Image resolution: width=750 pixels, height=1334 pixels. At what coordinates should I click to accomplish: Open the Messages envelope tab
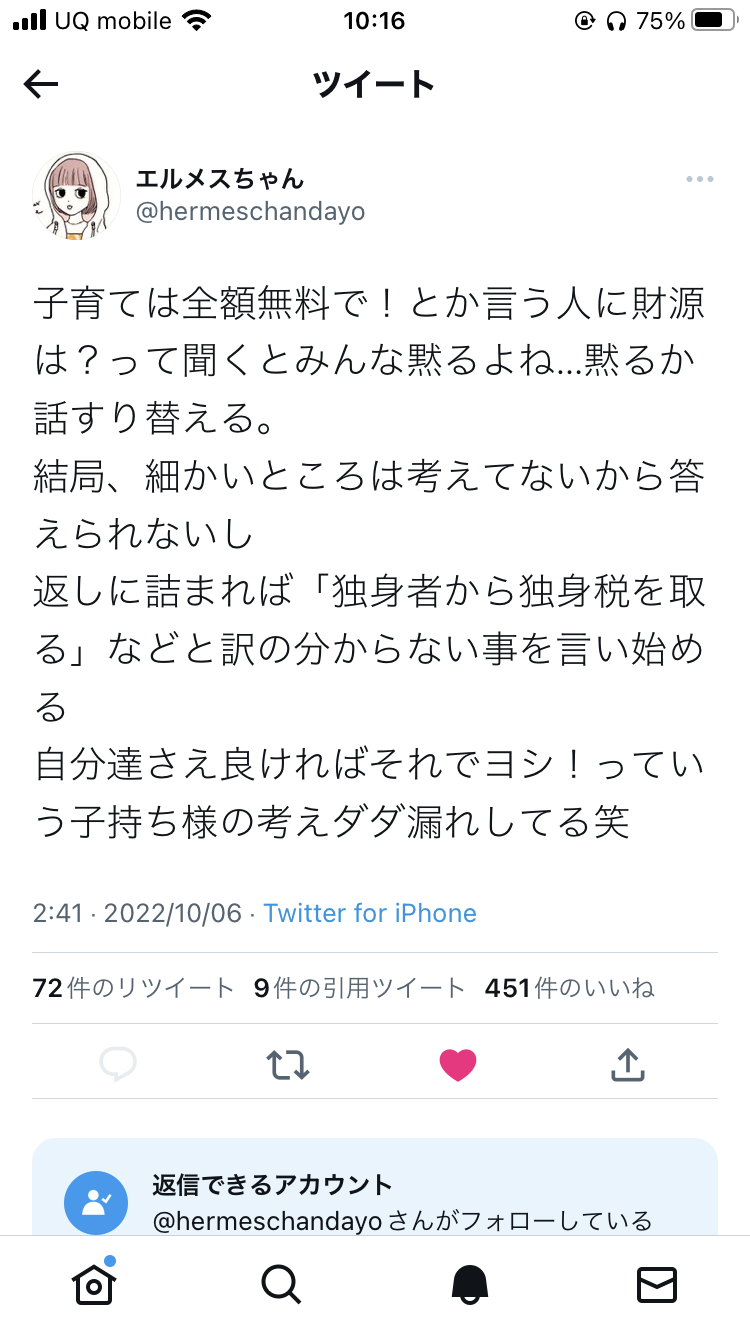657,1285
